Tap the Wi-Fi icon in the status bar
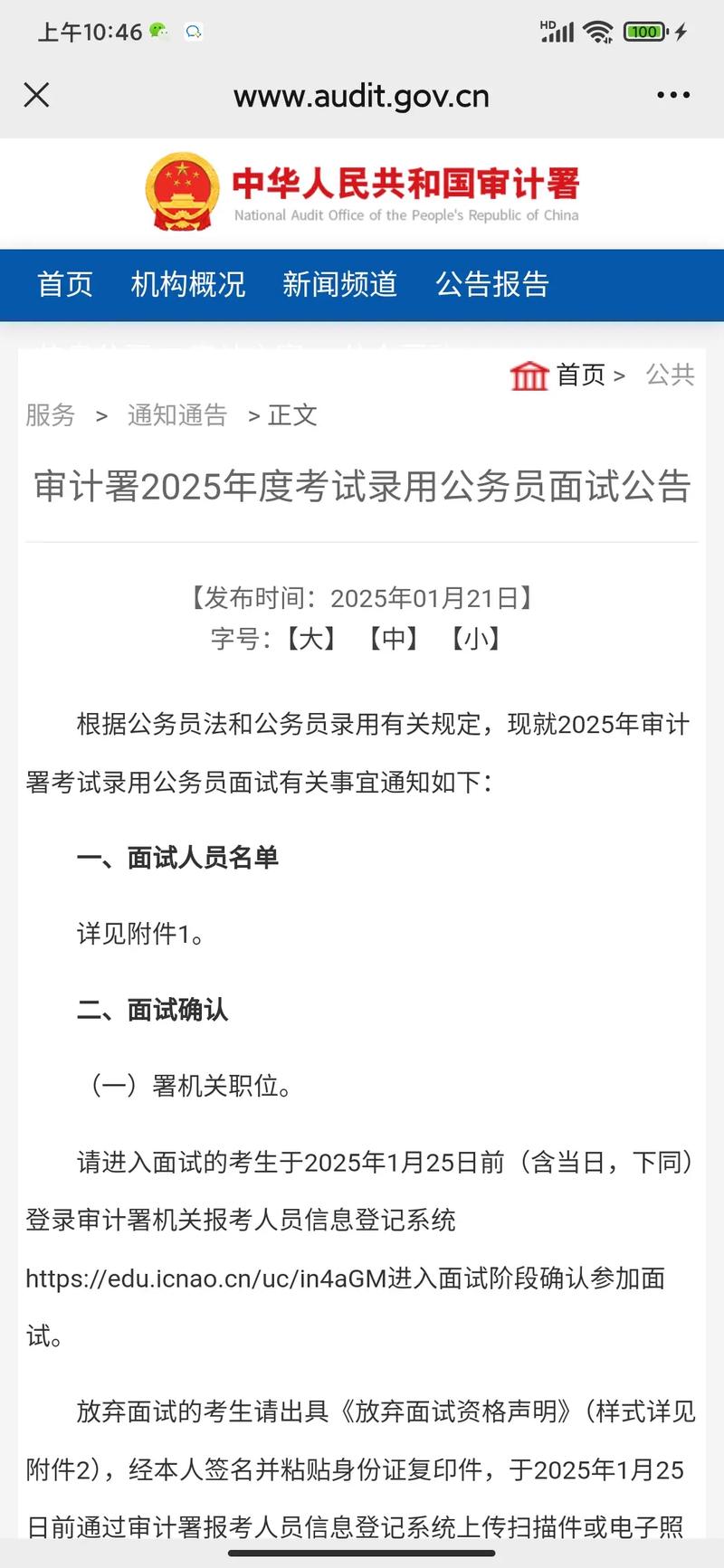 pos(597,30)
